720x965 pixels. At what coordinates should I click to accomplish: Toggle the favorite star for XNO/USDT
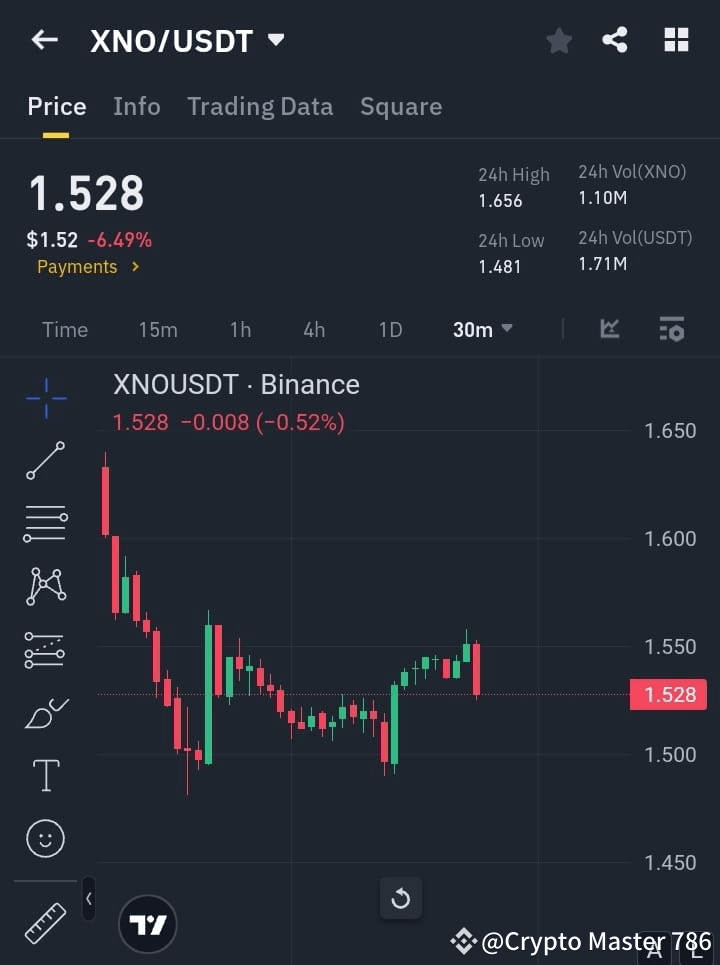[x=558, y=40]
